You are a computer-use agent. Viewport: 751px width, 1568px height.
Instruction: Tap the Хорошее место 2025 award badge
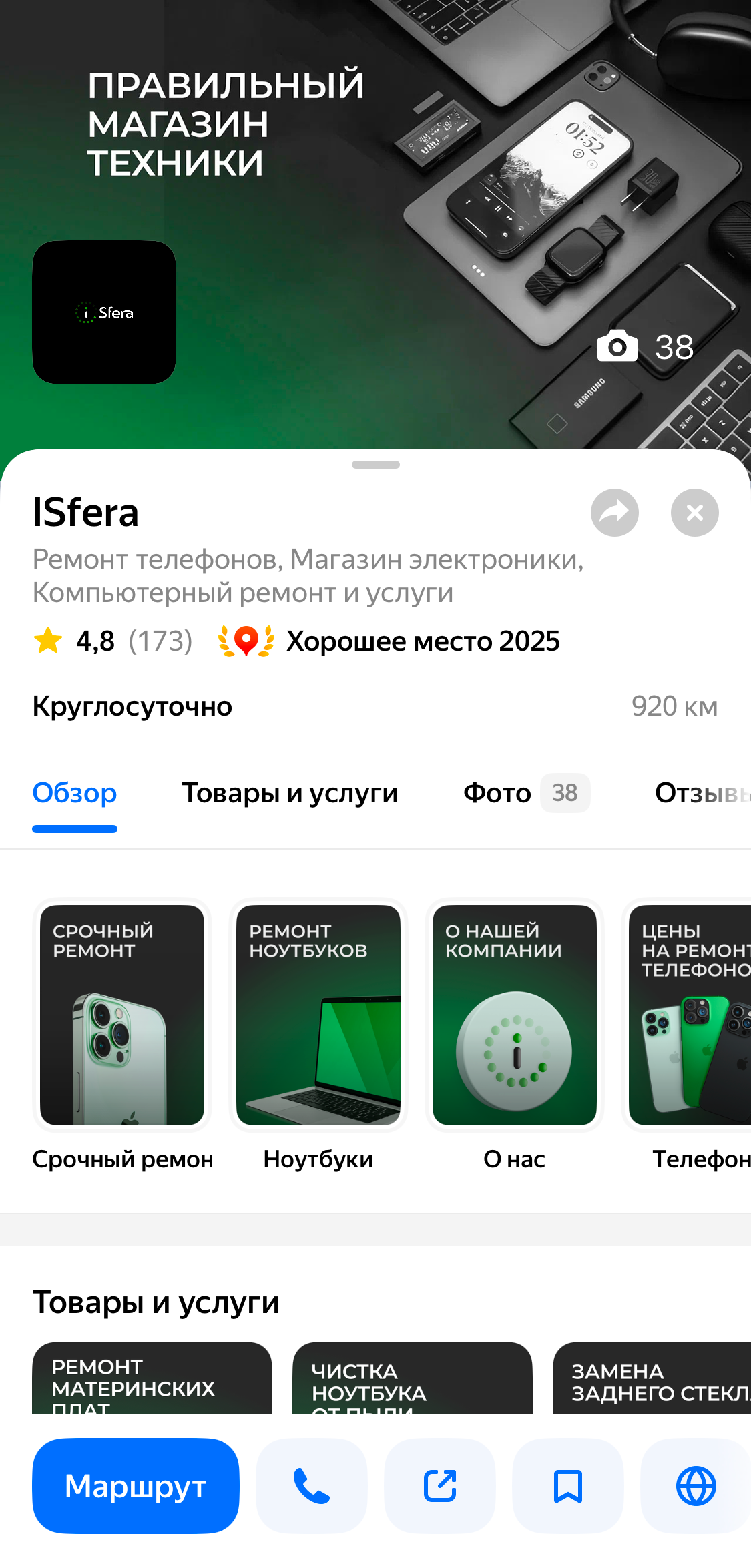click(x=389, y=641)
